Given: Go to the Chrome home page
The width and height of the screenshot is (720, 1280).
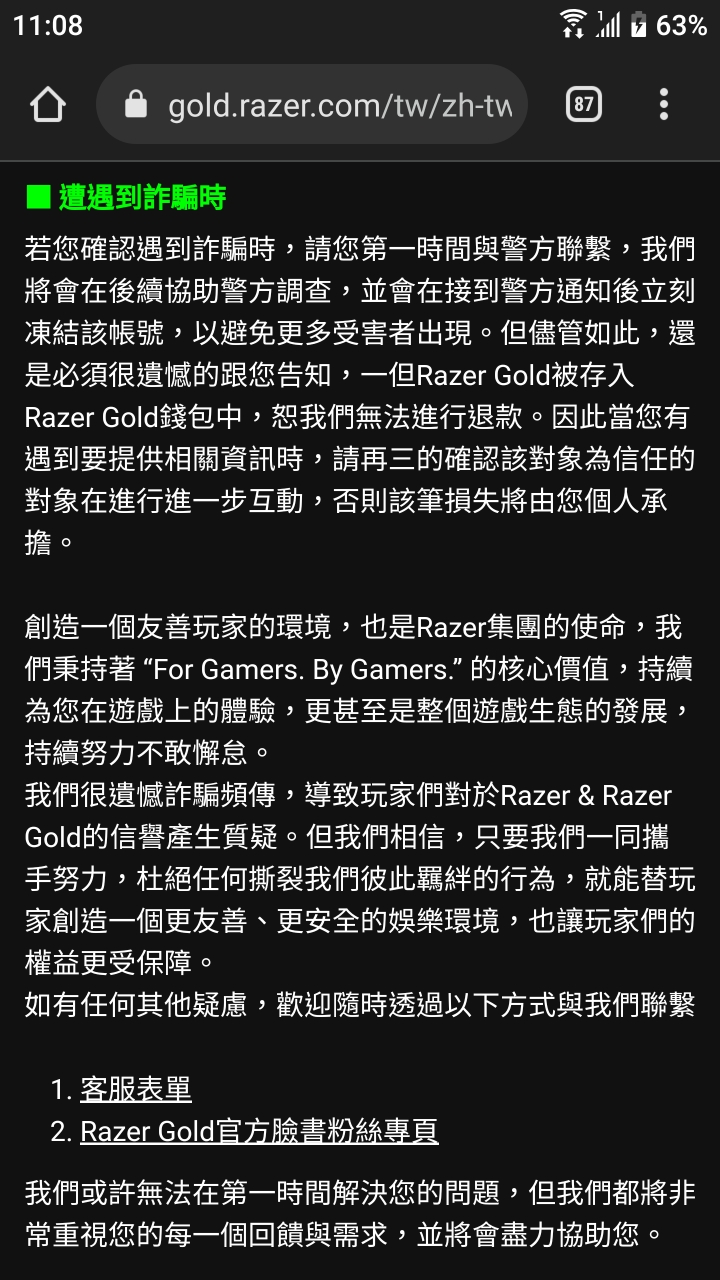Looking at the screenshot, I should (47, 105).
